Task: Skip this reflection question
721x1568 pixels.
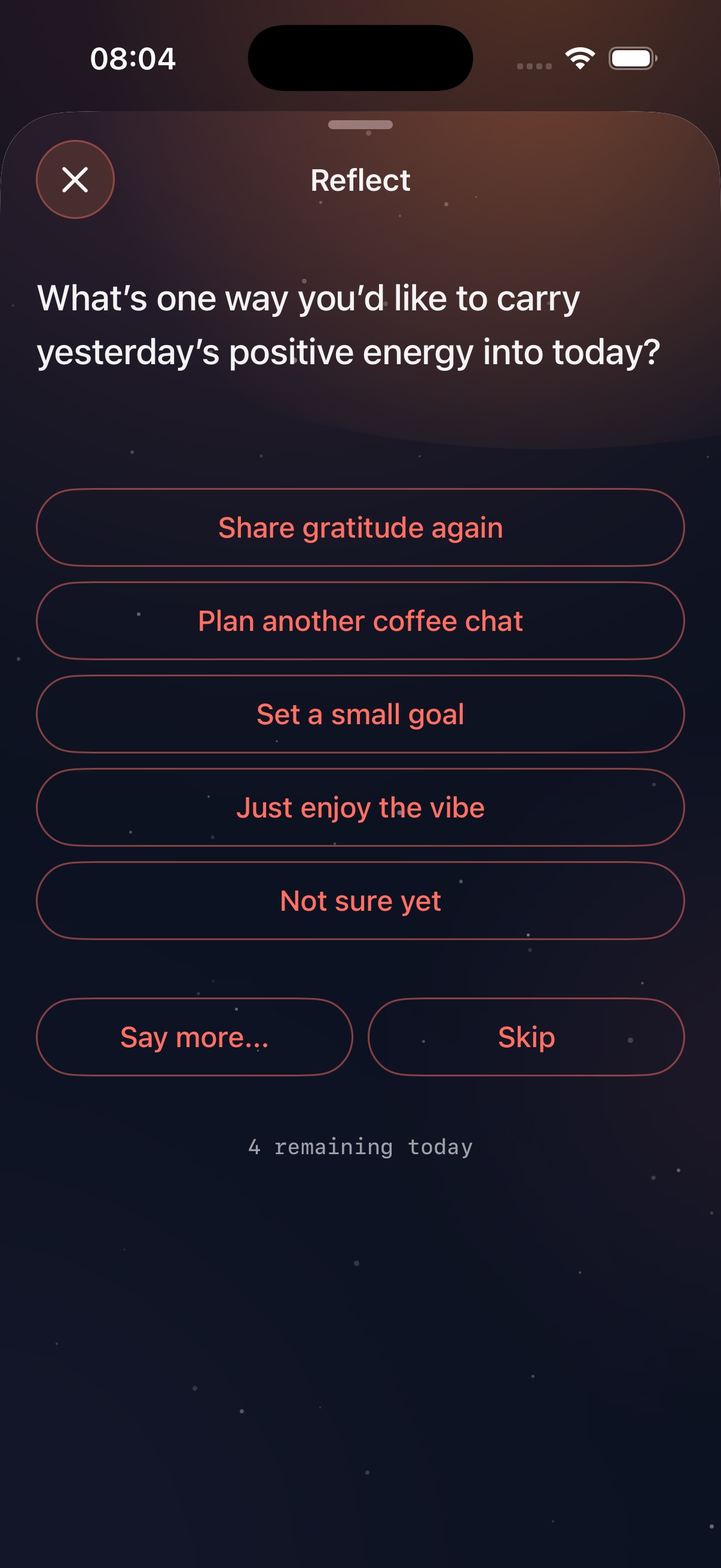Action: (526, 1036)
